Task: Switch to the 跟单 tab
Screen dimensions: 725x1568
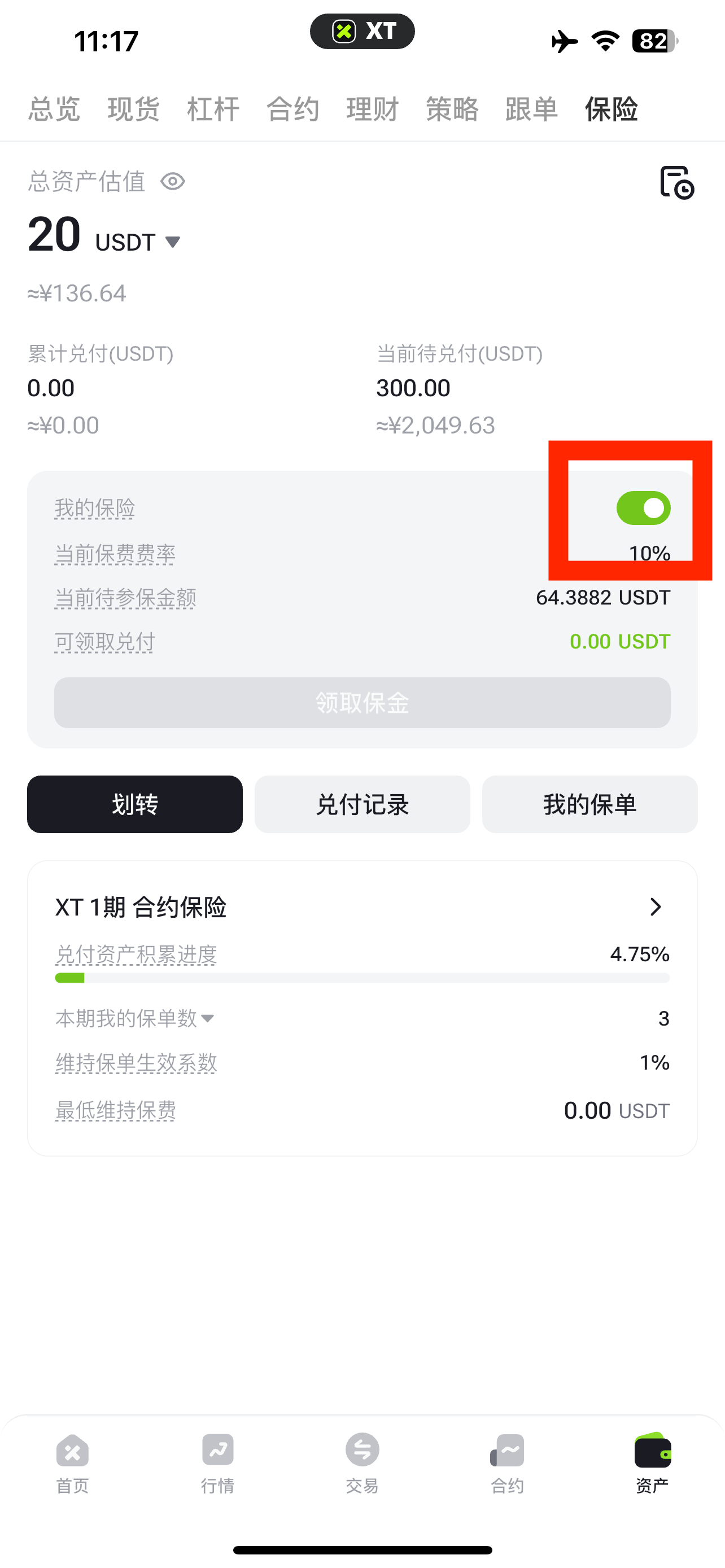Action: [x=531, y=110]
